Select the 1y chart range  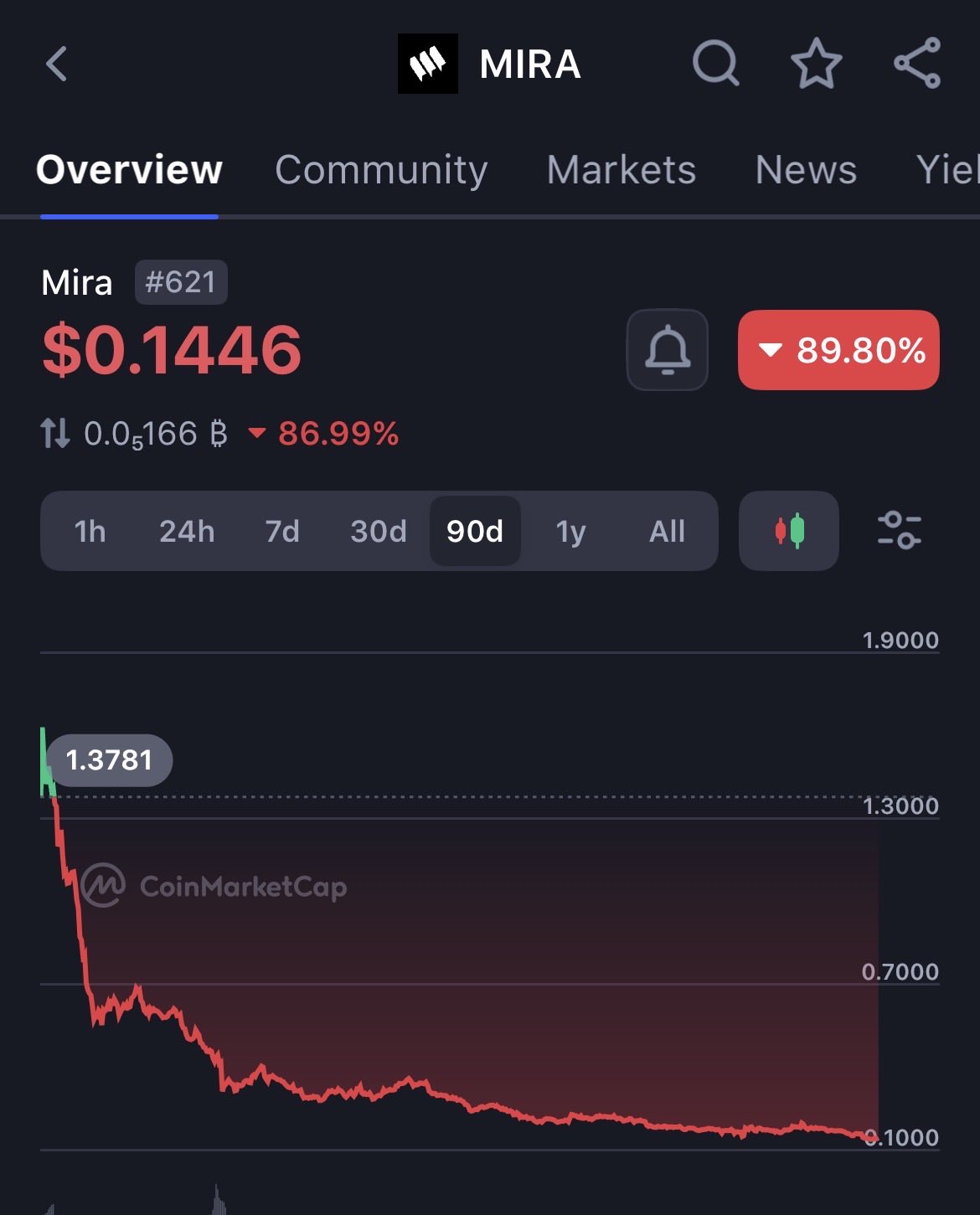pos(571,531)
